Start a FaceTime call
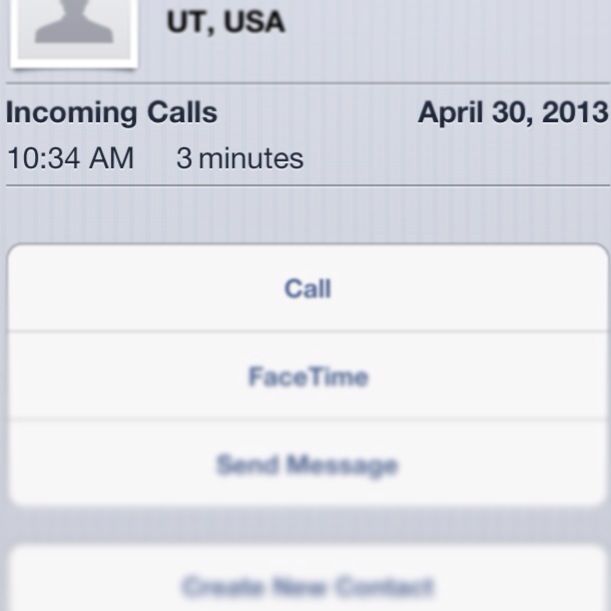The image size is (611, 611). (x=308, y=377)
